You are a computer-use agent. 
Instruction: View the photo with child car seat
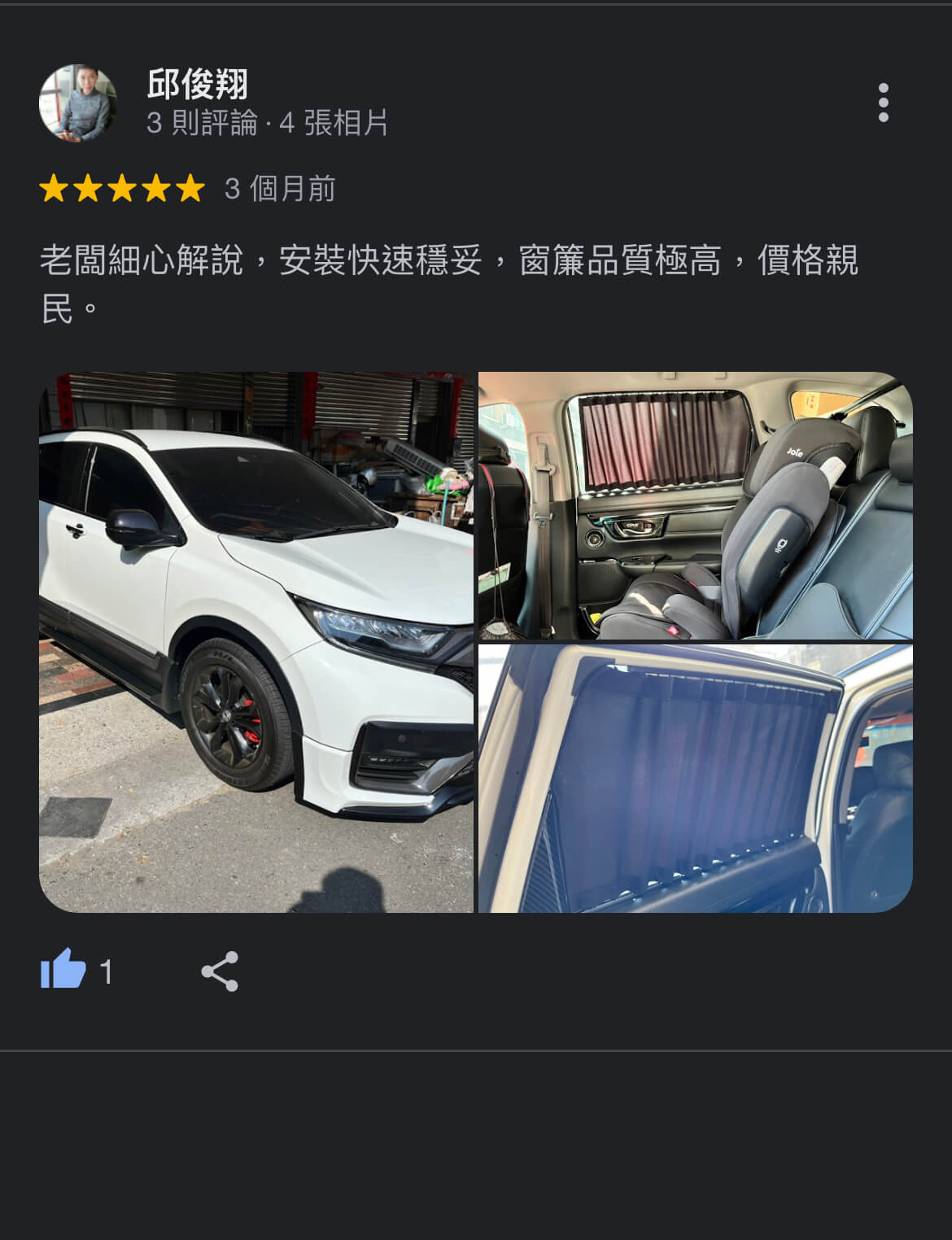(x=695, y=505)
